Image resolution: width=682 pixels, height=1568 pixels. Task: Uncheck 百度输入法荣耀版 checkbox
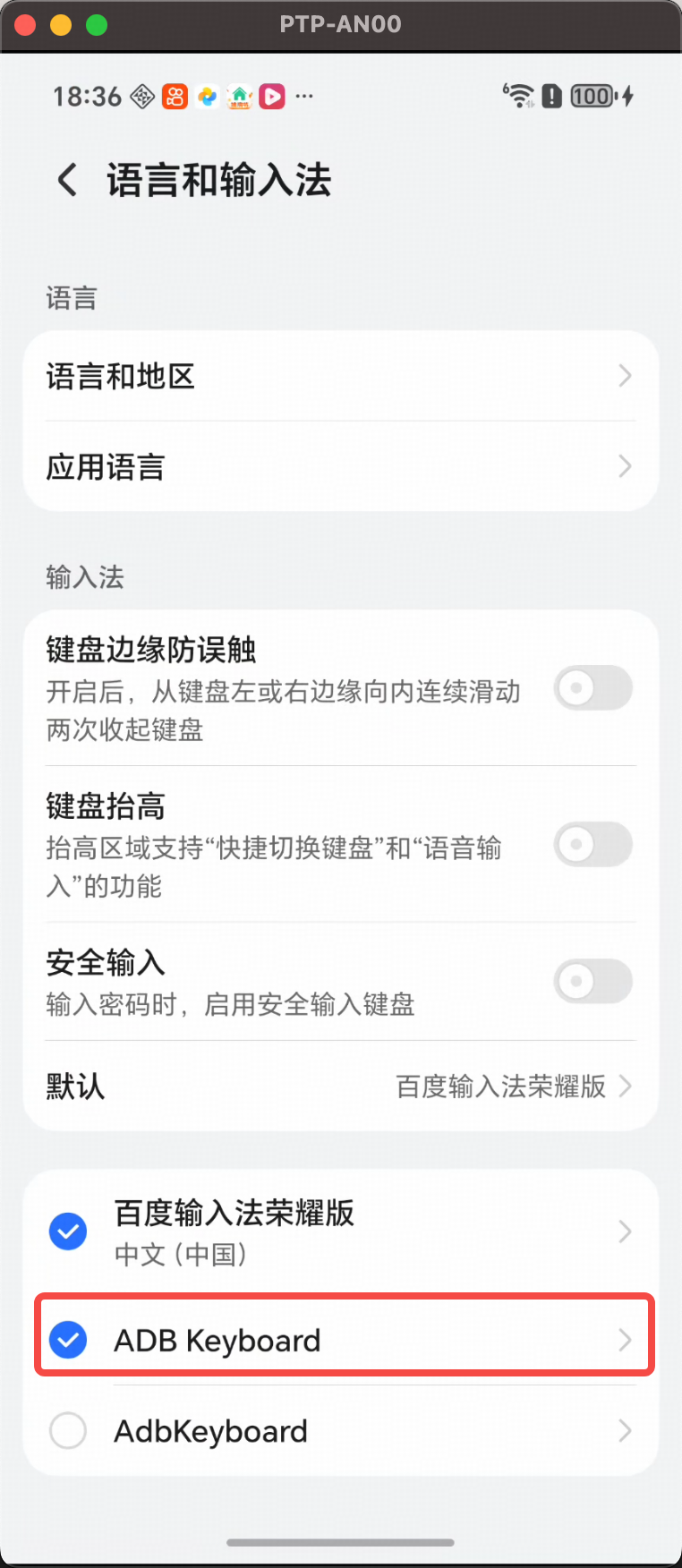coord(68,1231)
